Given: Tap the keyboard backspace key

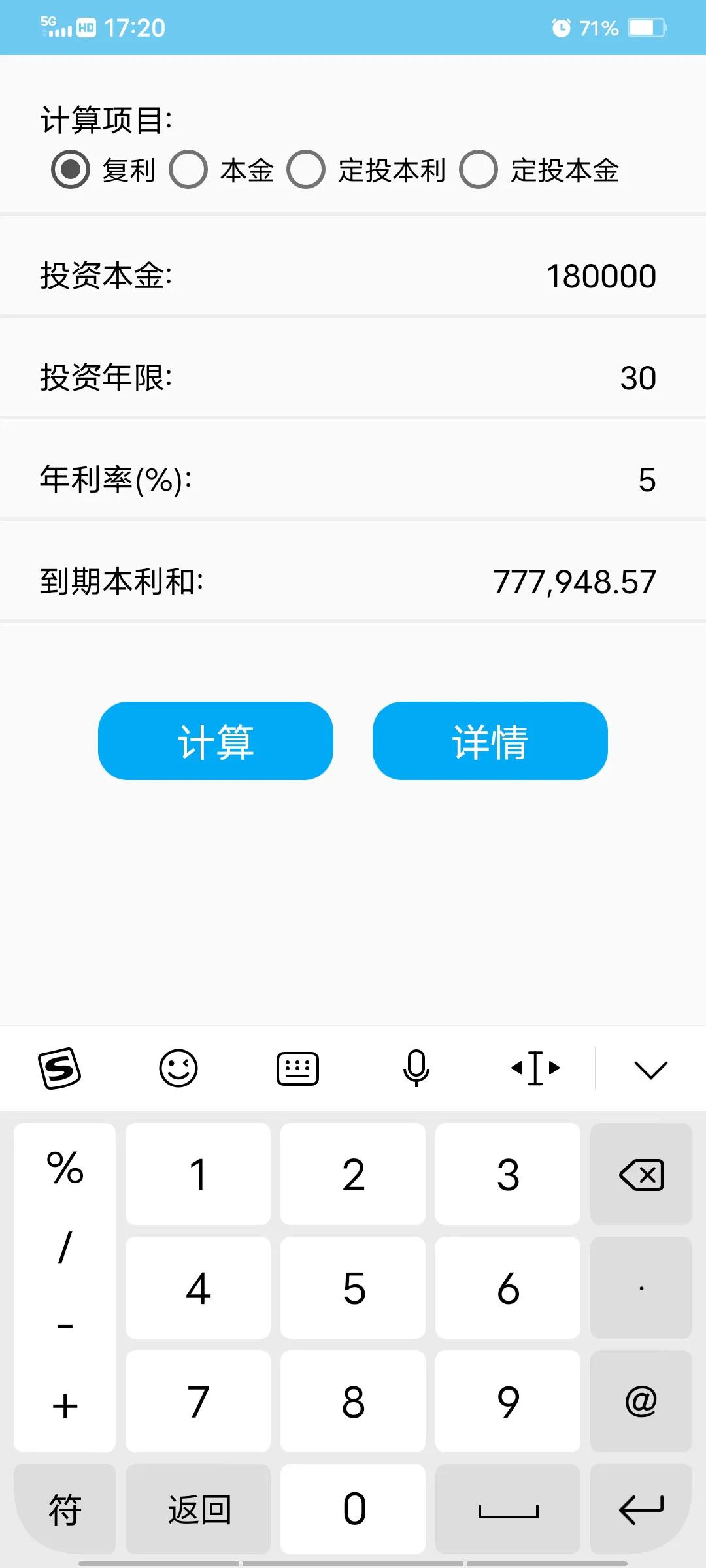Looking at the screenshot, I should tap(641, 1174).
